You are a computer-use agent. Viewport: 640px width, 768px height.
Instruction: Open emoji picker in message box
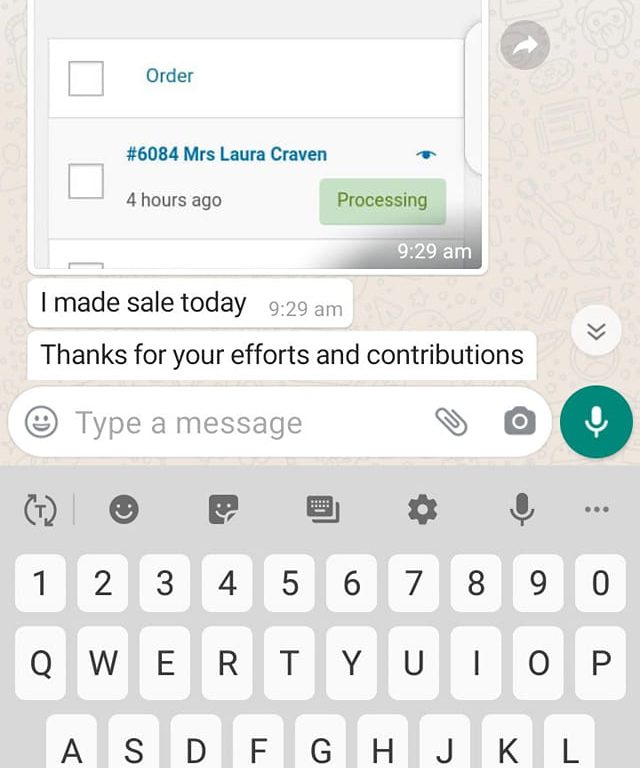pyautogui.click(x=41, y=423)
